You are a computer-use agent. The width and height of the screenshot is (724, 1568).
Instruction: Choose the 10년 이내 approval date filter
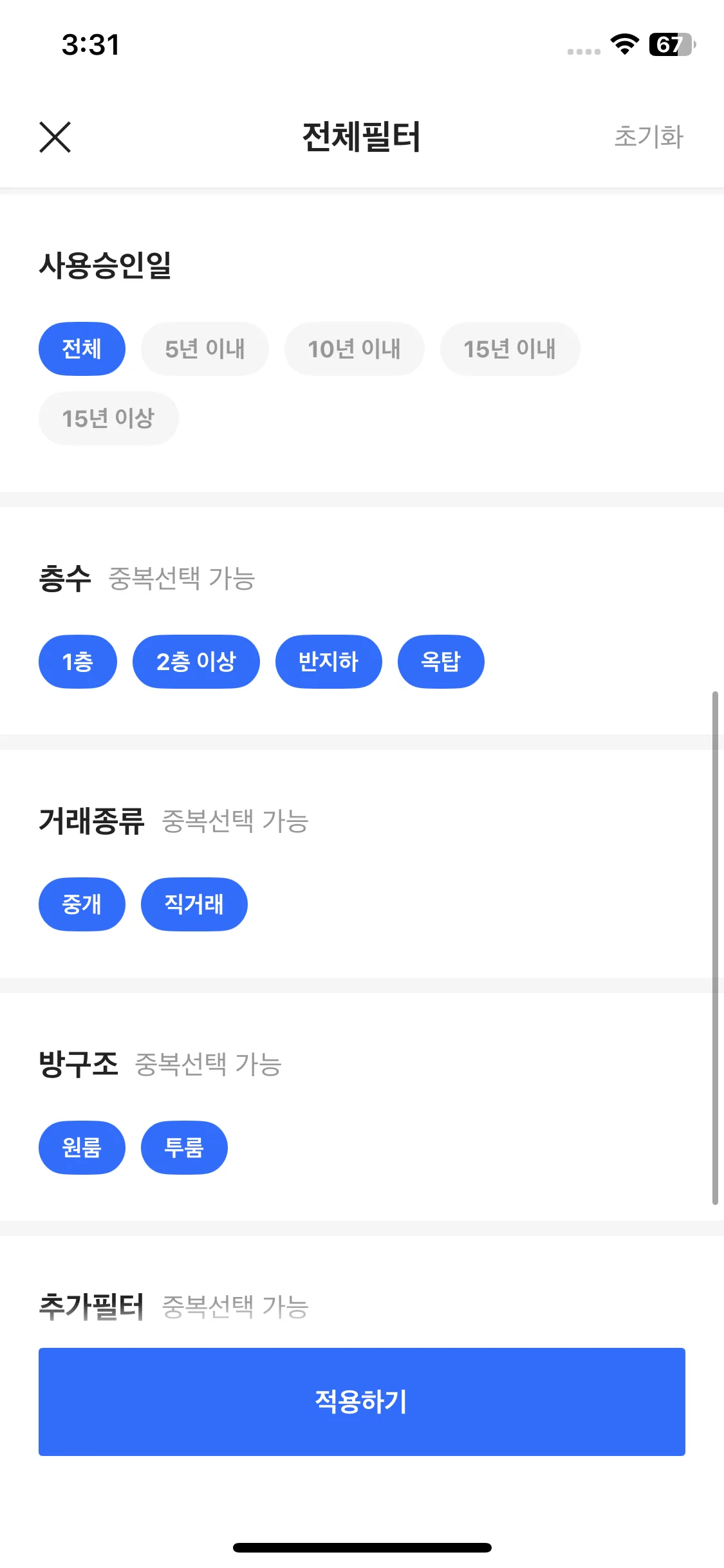pyautogui.click(x=355, y=348)
